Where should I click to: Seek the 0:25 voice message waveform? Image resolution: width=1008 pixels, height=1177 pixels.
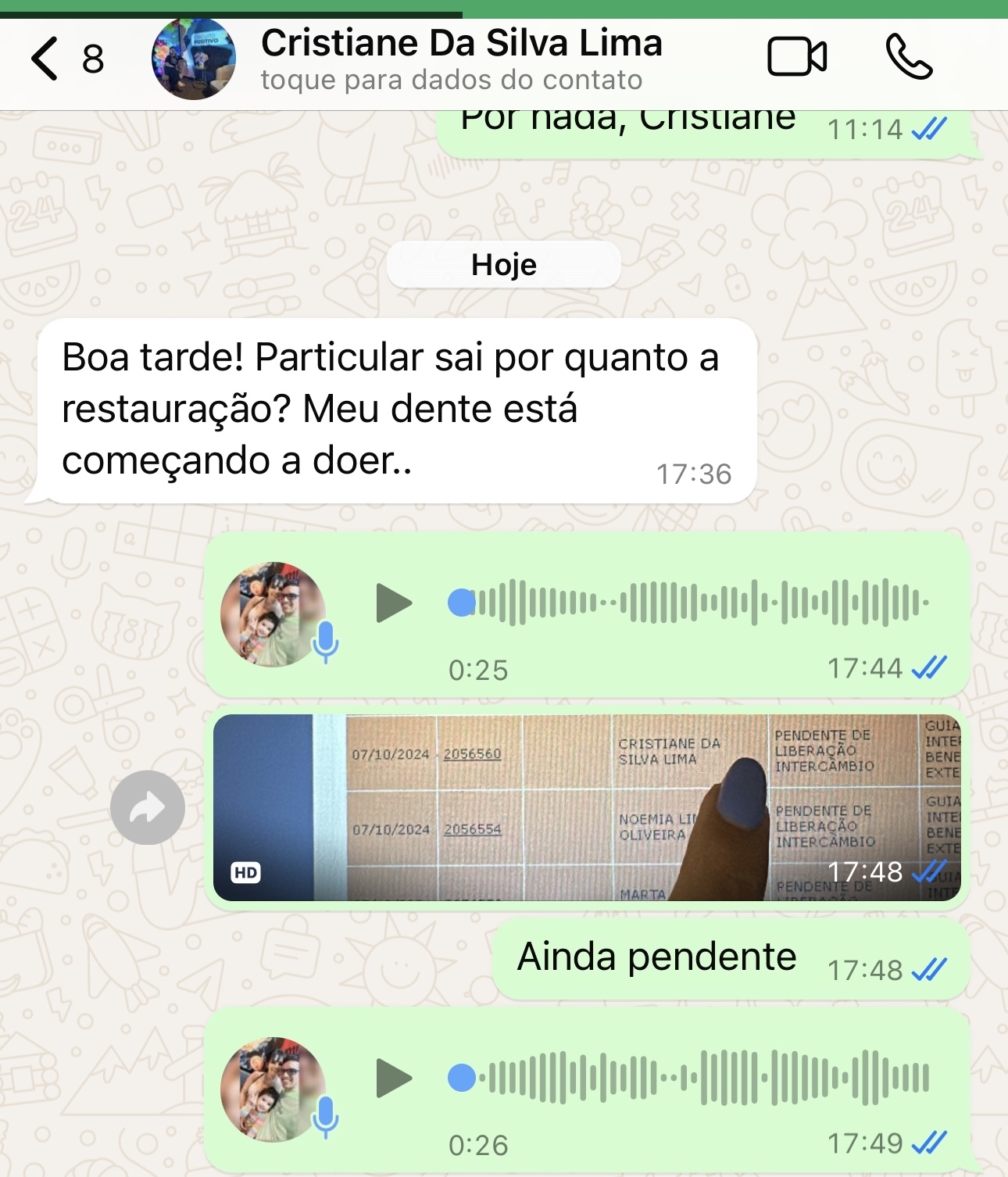(x=688, y=603)
